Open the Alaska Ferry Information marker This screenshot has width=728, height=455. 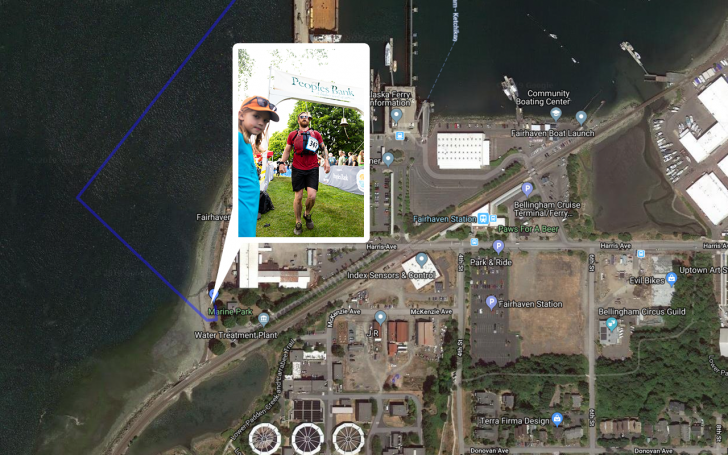(397, 115)
